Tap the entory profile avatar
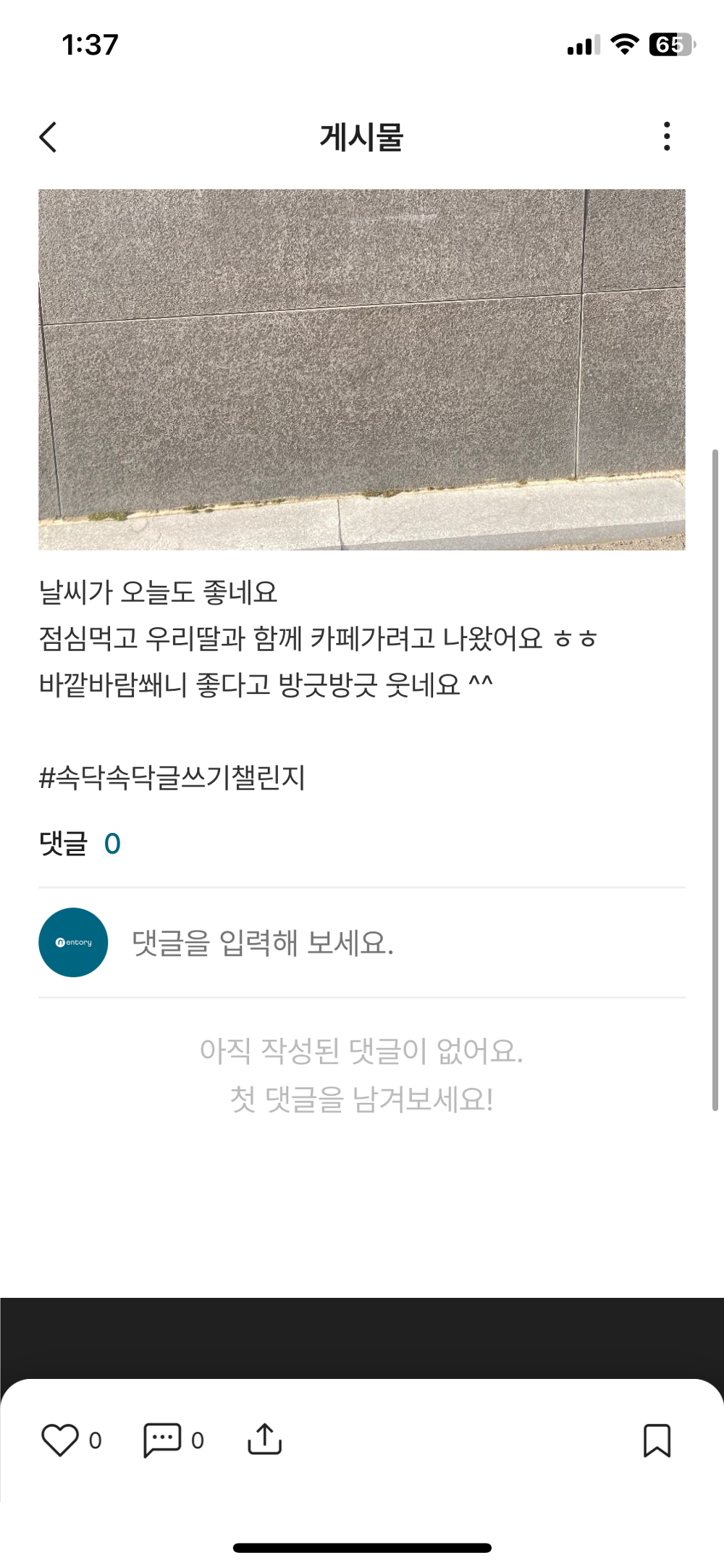The width and height of the screenshot is (724, 1568). [72, 942]
